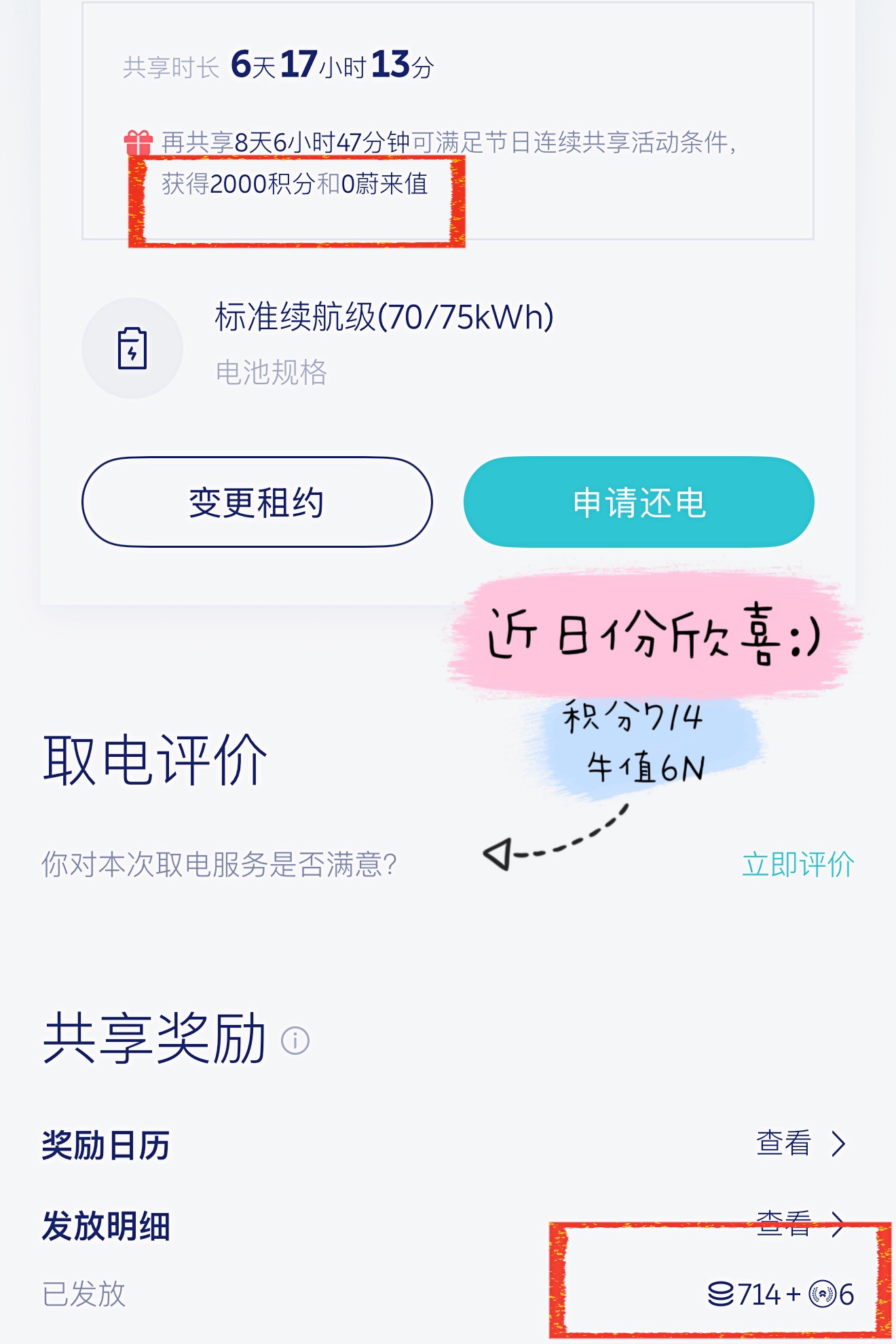This screenshot has width=896, height=1344.
Task: View the 奖励日历 row
Action: 800,1144
